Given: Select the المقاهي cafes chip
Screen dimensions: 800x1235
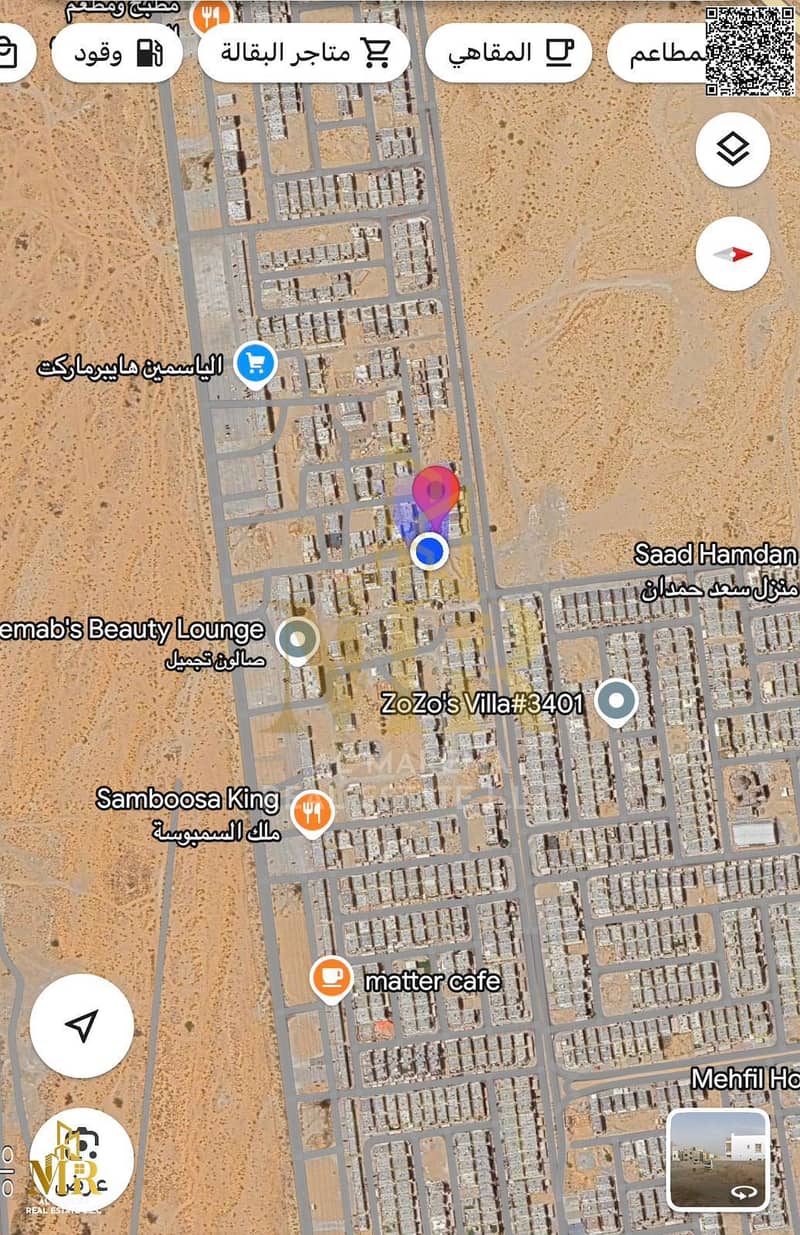Looking at the screenshot, I should click(x=508, y=52).
